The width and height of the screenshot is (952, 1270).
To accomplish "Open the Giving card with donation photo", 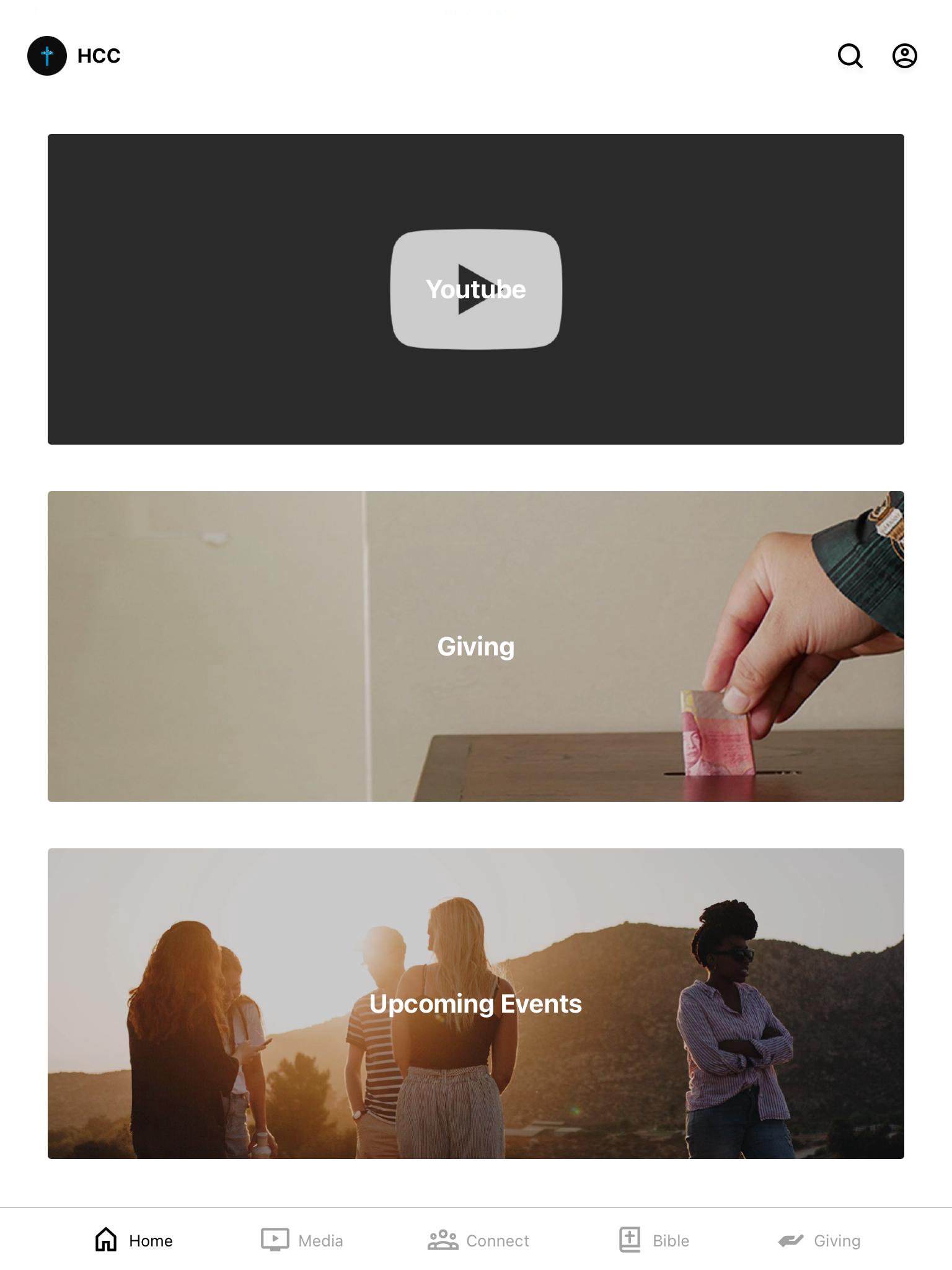I will 475,646.
